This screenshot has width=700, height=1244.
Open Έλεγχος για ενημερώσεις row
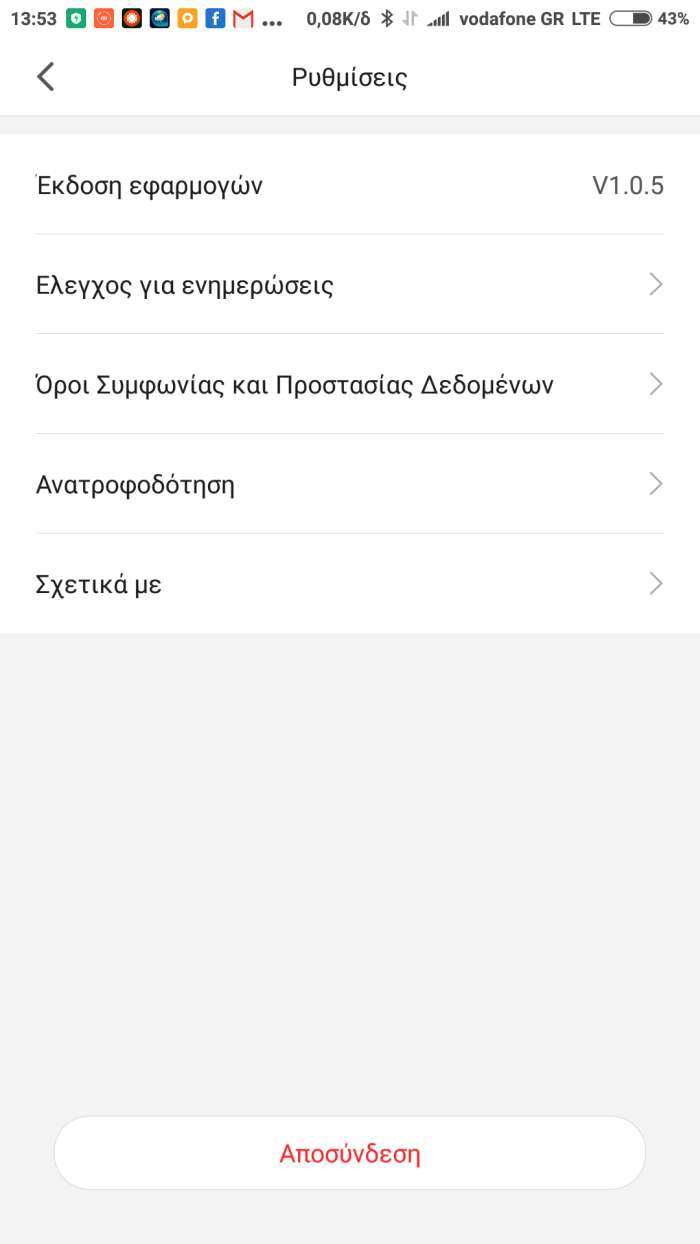click(x=350, y=285)
